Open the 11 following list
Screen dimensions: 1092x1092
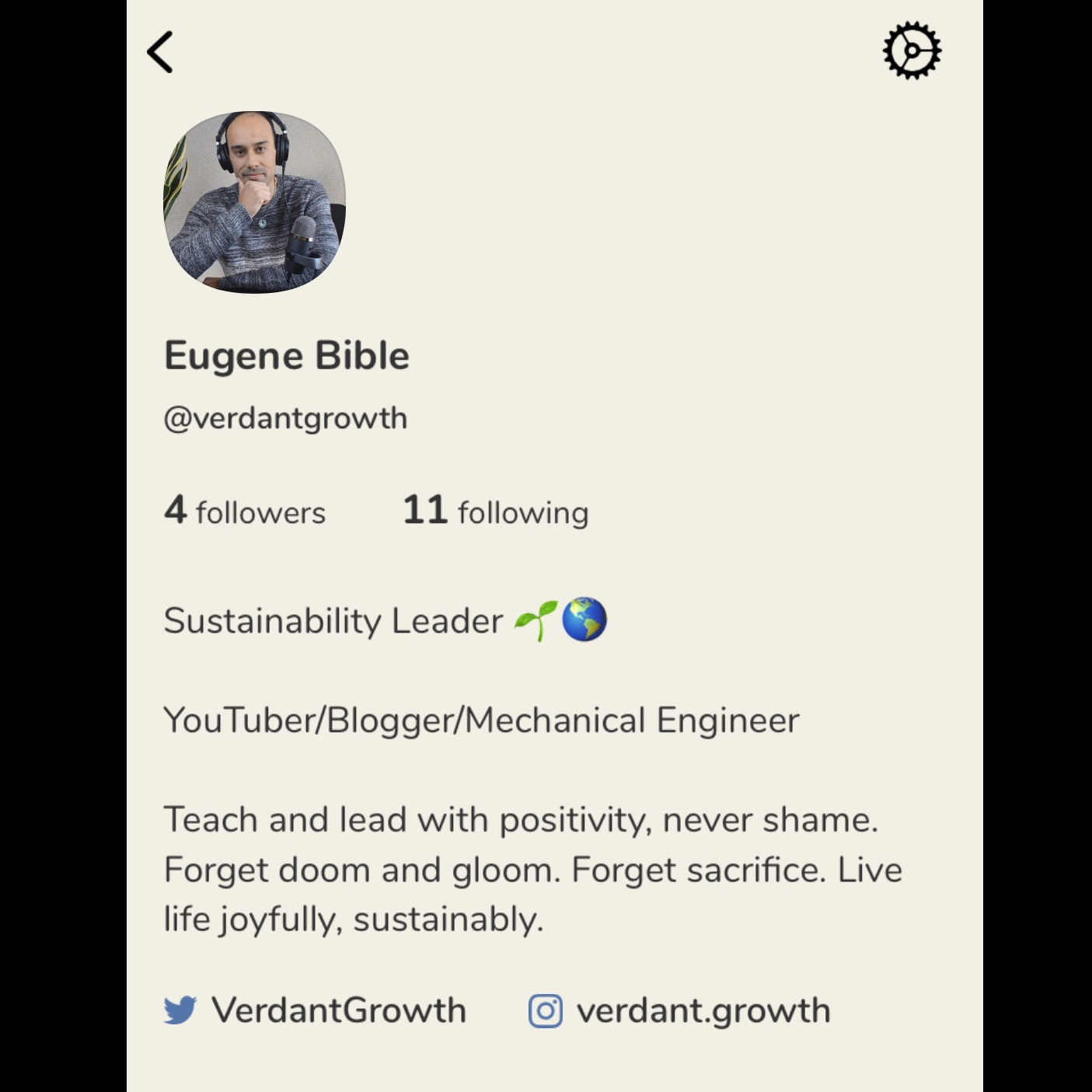[x=495, y=511]
